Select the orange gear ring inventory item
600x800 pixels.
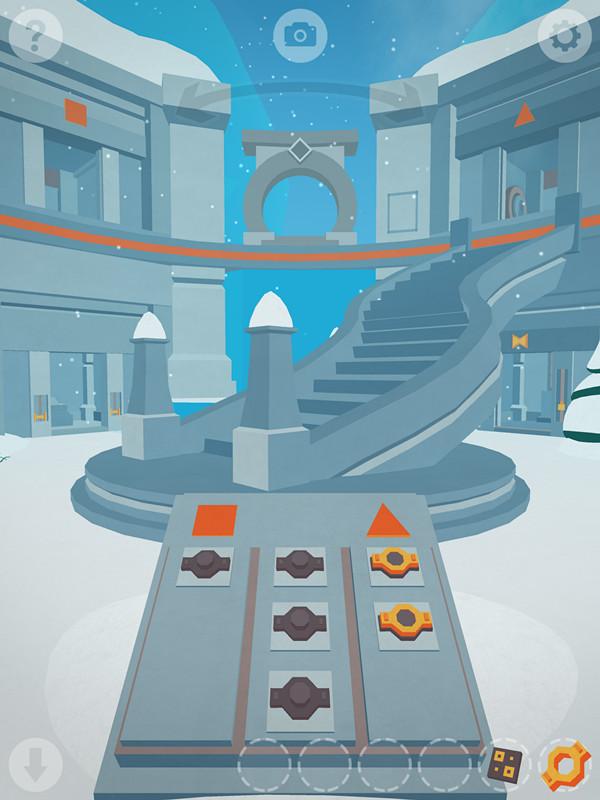tap(561, 766)
